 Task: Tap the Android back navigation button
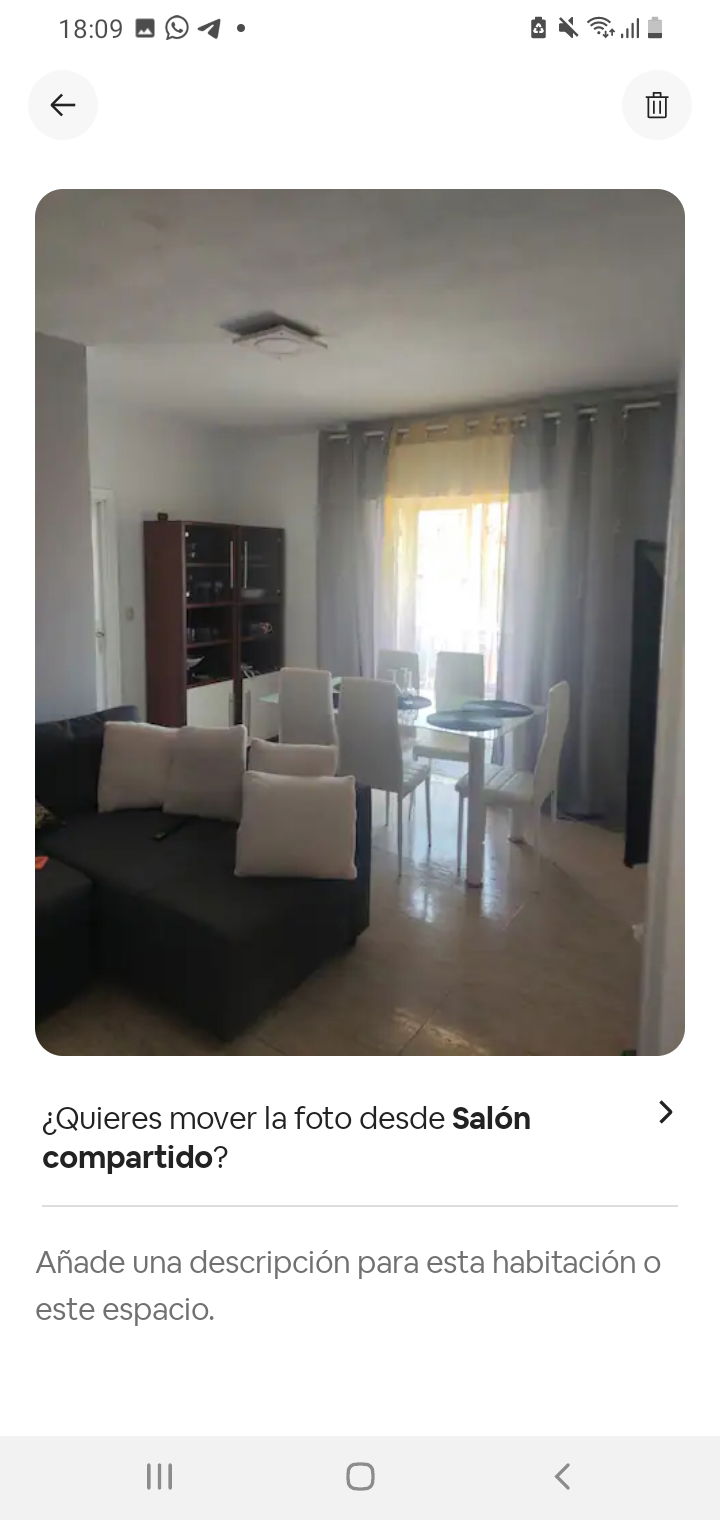point(562,1475)
